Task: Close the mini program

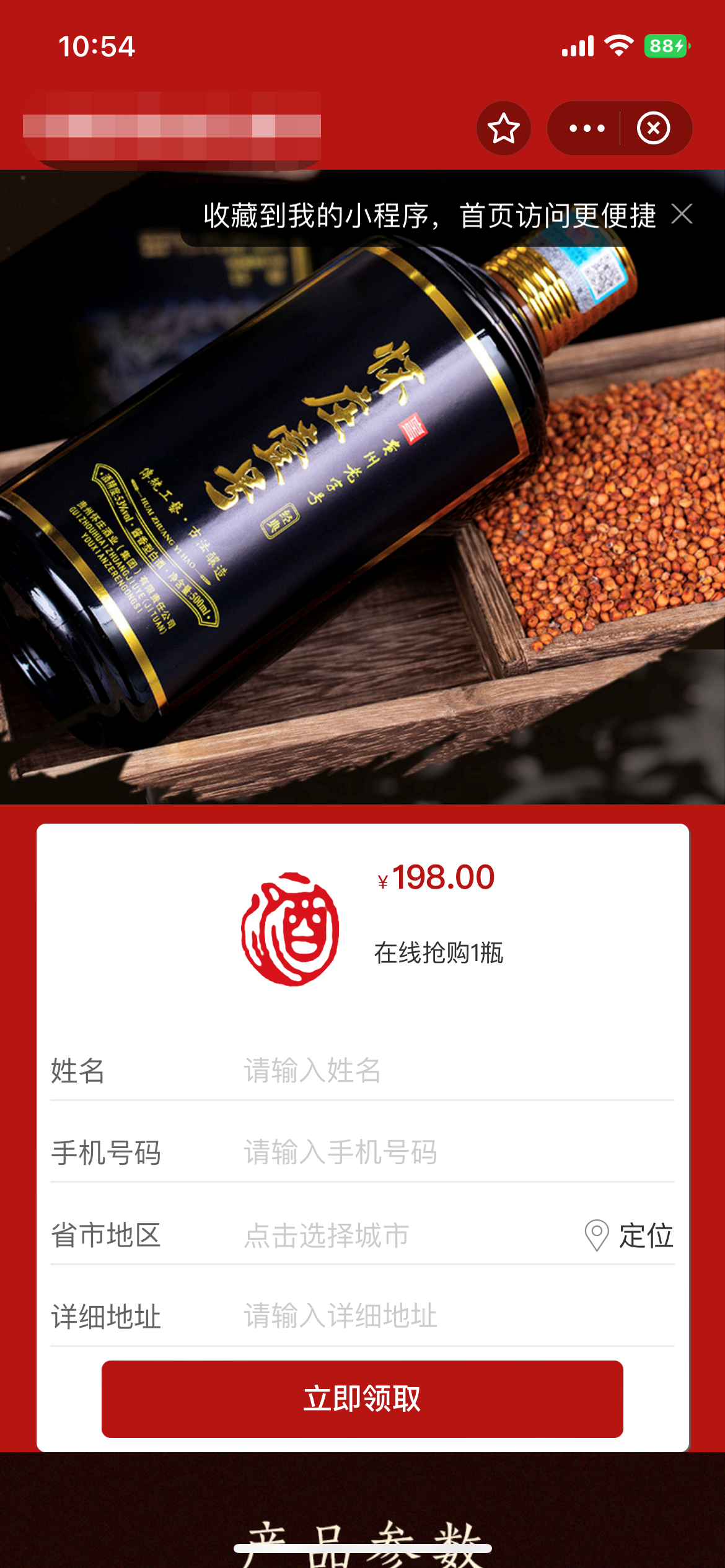Action: [654, 128]
